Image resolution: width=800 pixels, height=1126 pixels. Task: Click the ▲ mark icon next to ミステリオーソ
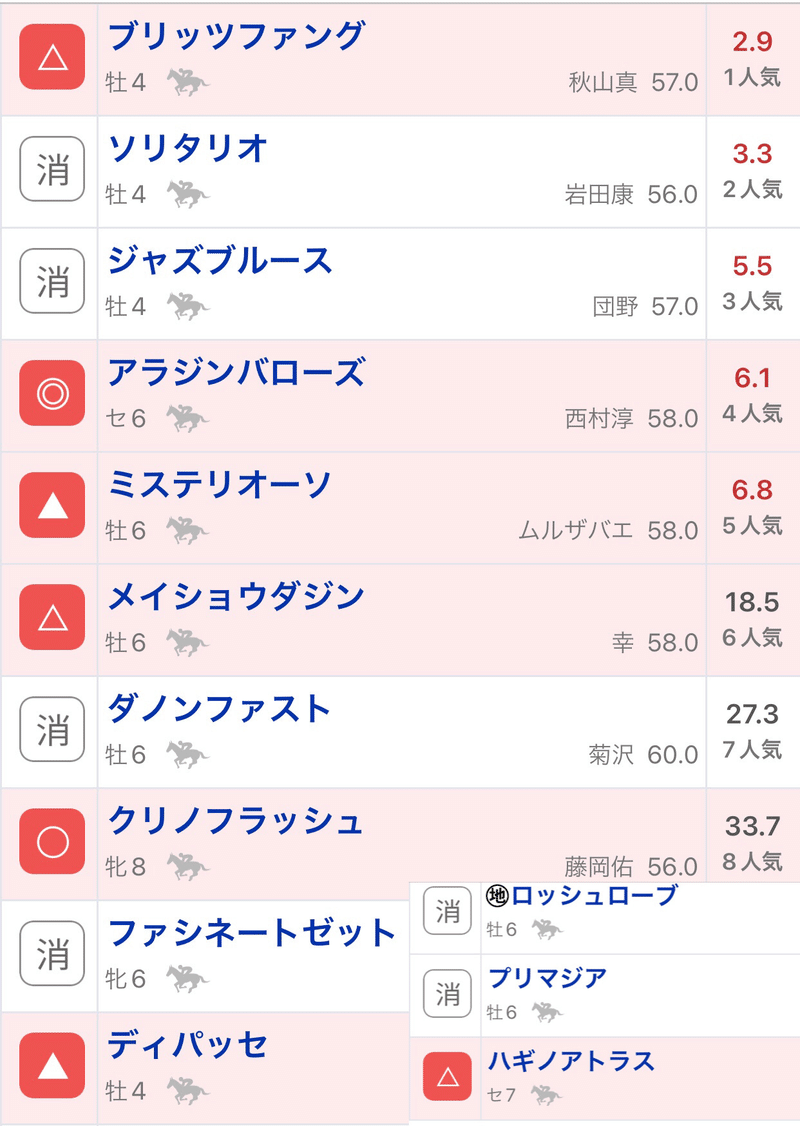(51, 506)
